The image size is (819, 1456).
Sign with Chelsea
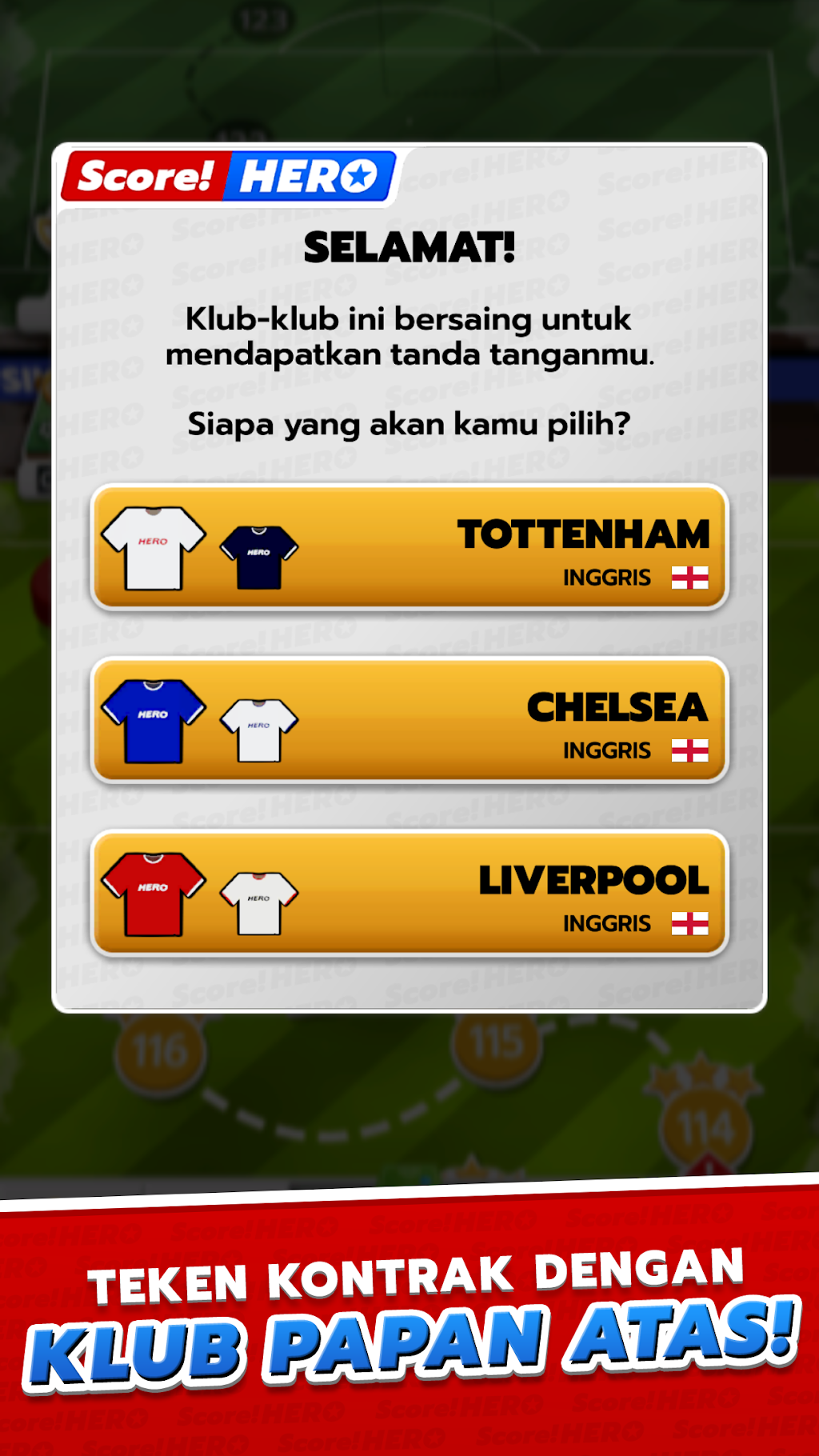(x=409, y=721)
